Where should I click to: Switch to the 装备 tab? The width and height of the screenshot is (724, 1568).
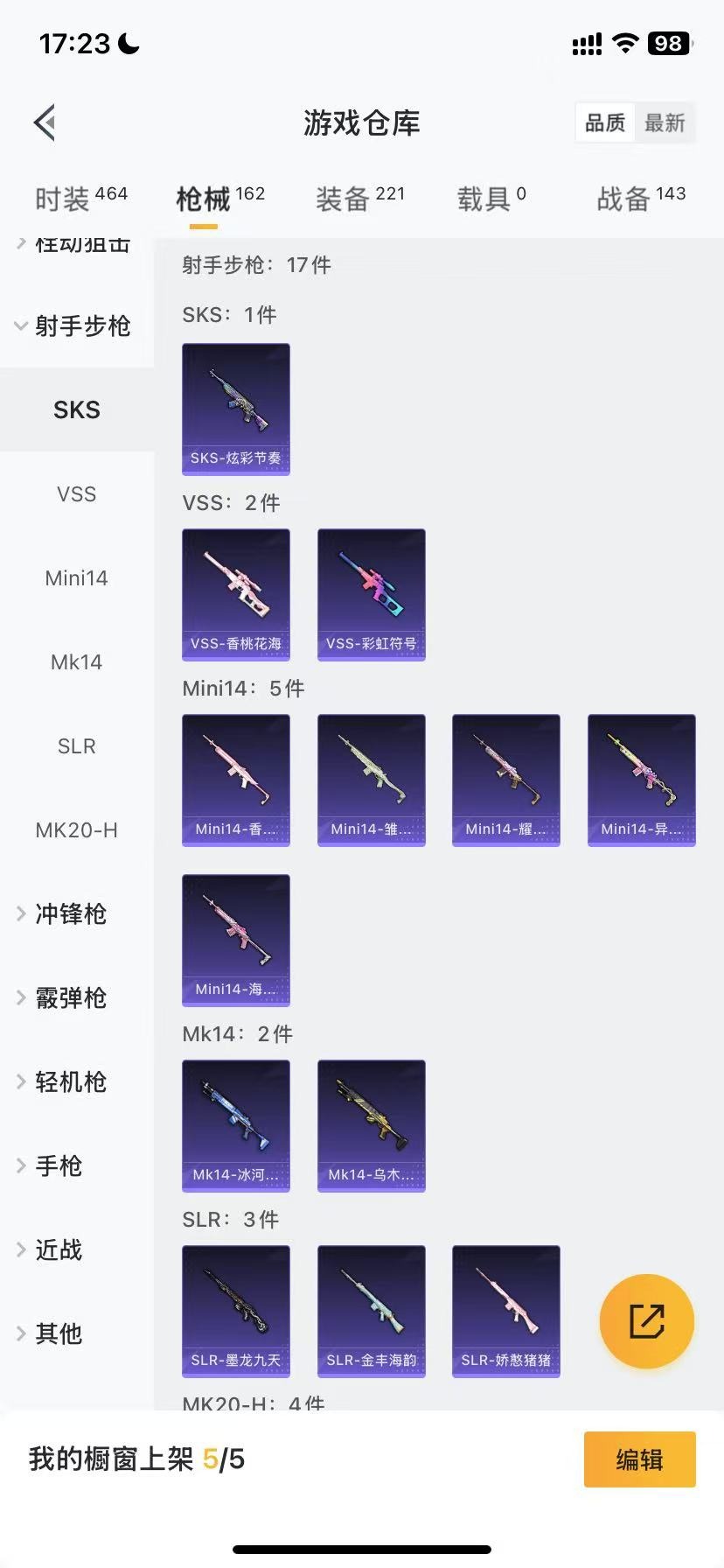tap(359, 199)
